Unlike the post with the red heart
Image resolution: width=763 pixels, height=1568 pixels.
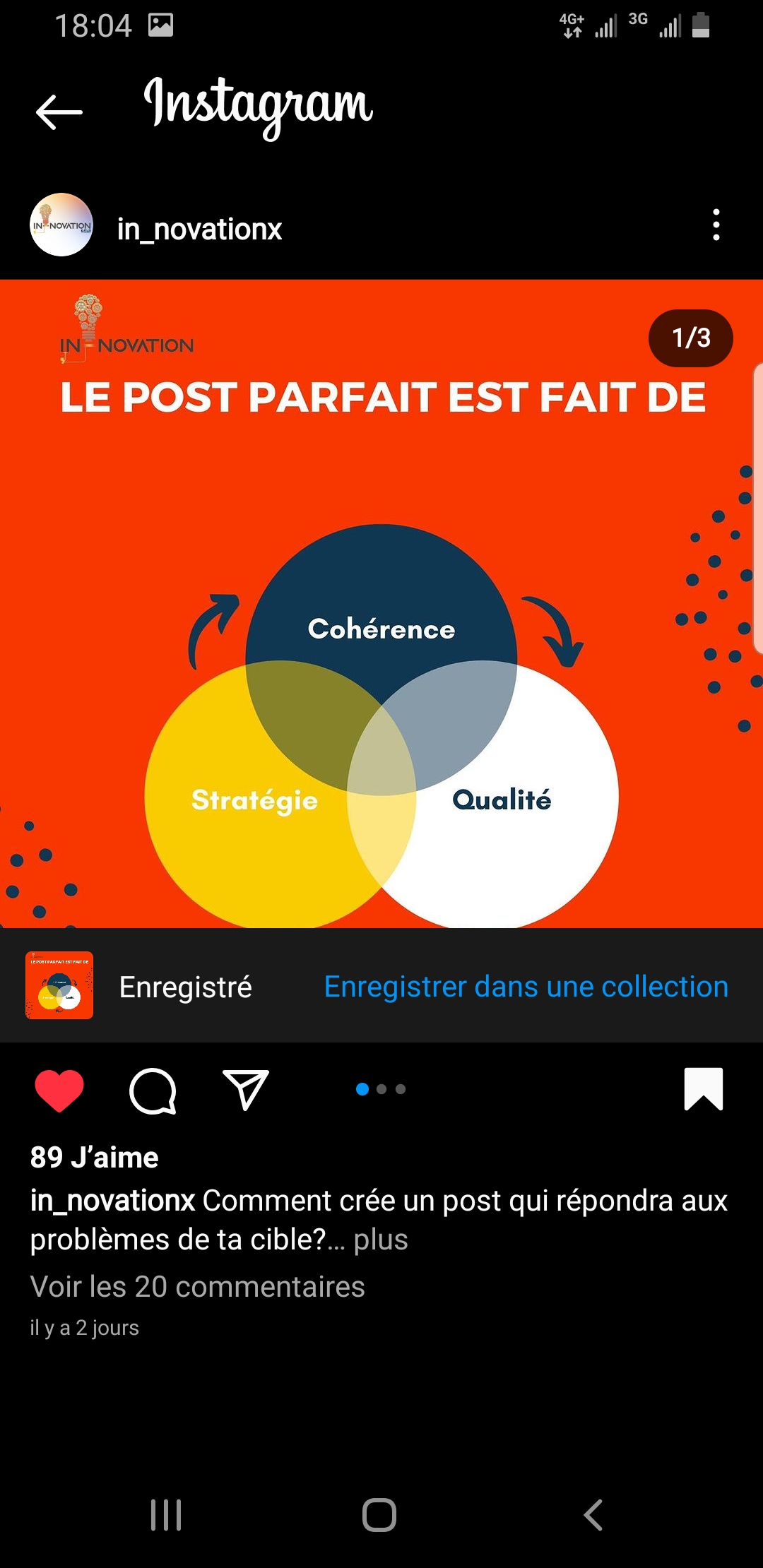[x=59, y=1090]
